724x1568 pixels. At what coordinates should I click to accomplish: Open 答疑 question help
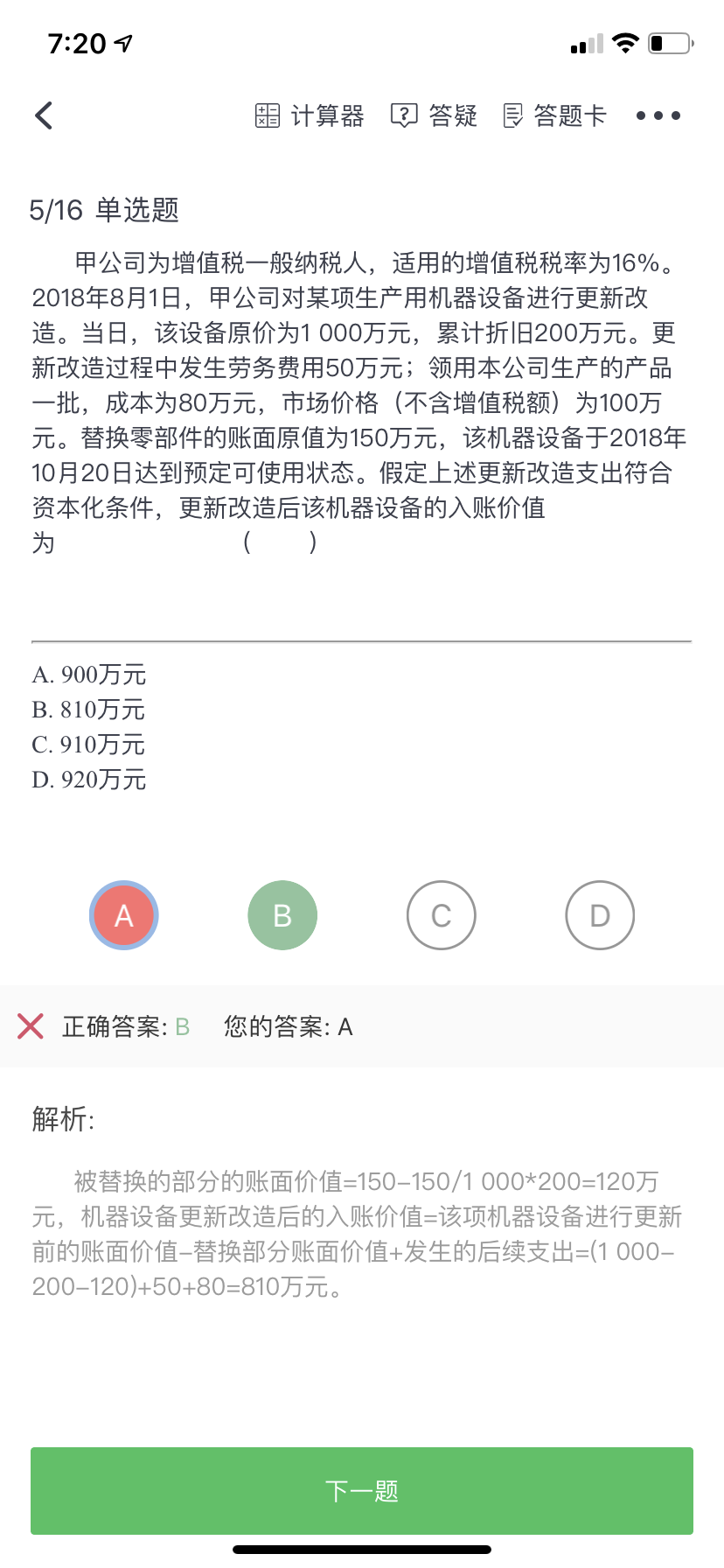434,115
